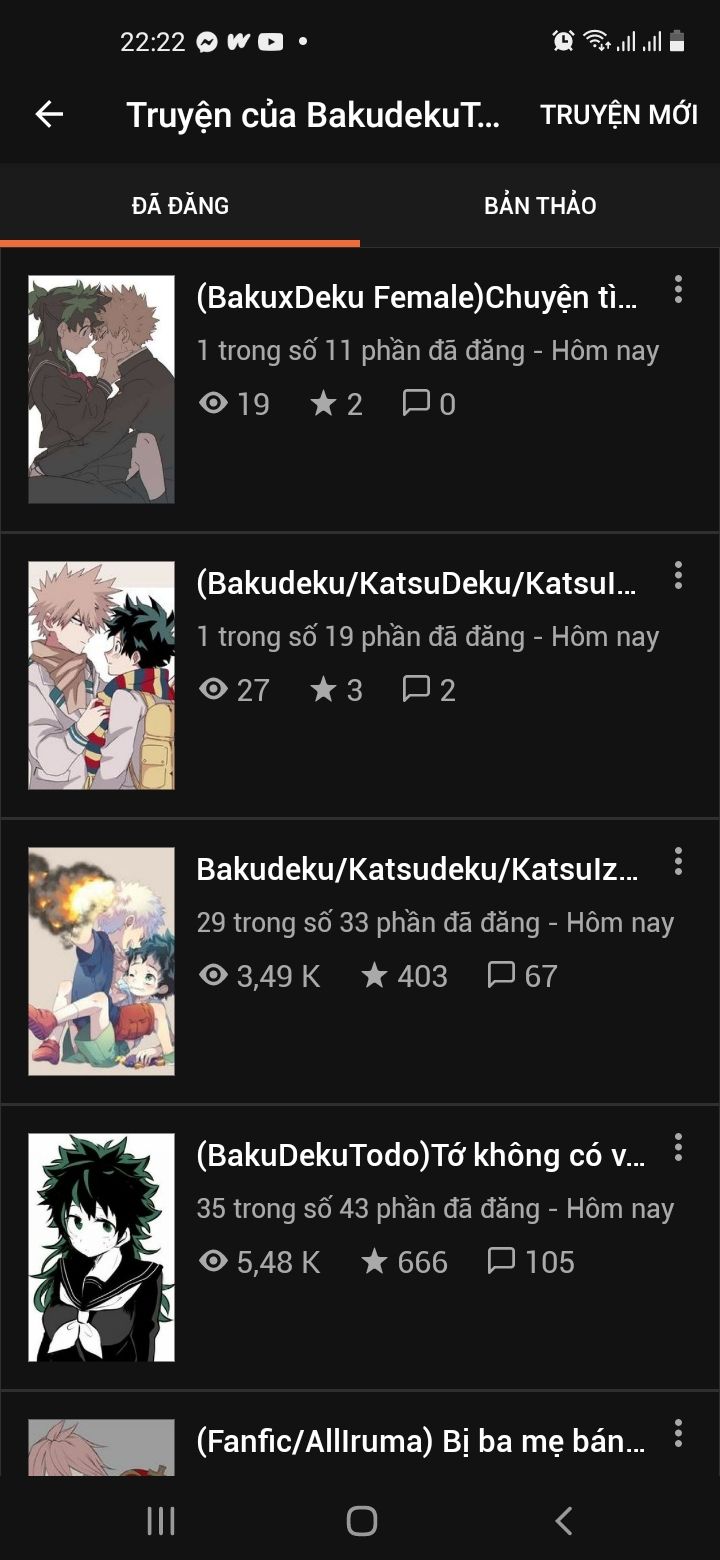
Task: Open the story (BakuxDeku Female)Chuyện tì...
Action: 417,297
